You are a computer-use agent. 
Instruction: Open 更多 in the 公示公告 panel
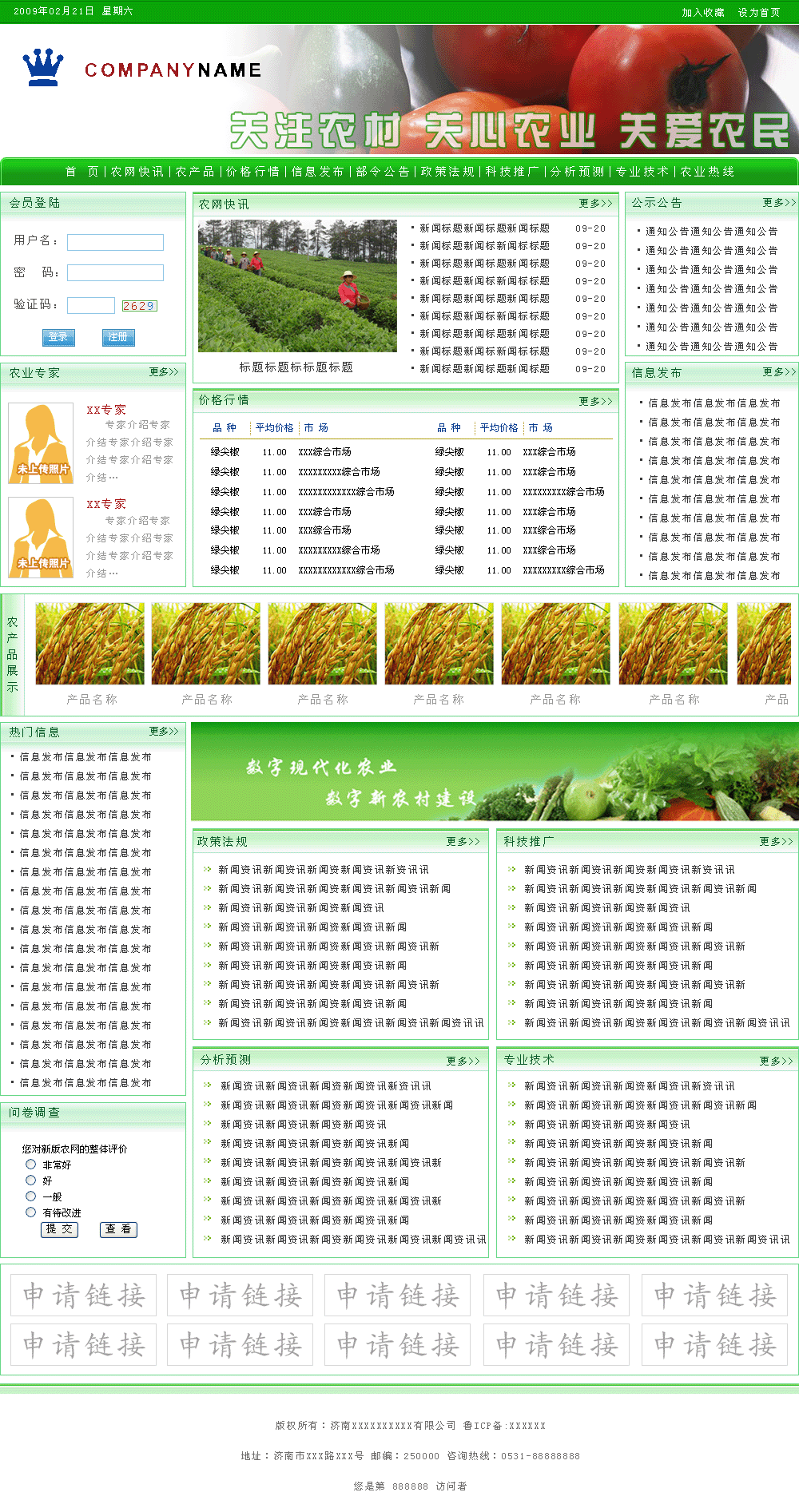click(778, 203)
